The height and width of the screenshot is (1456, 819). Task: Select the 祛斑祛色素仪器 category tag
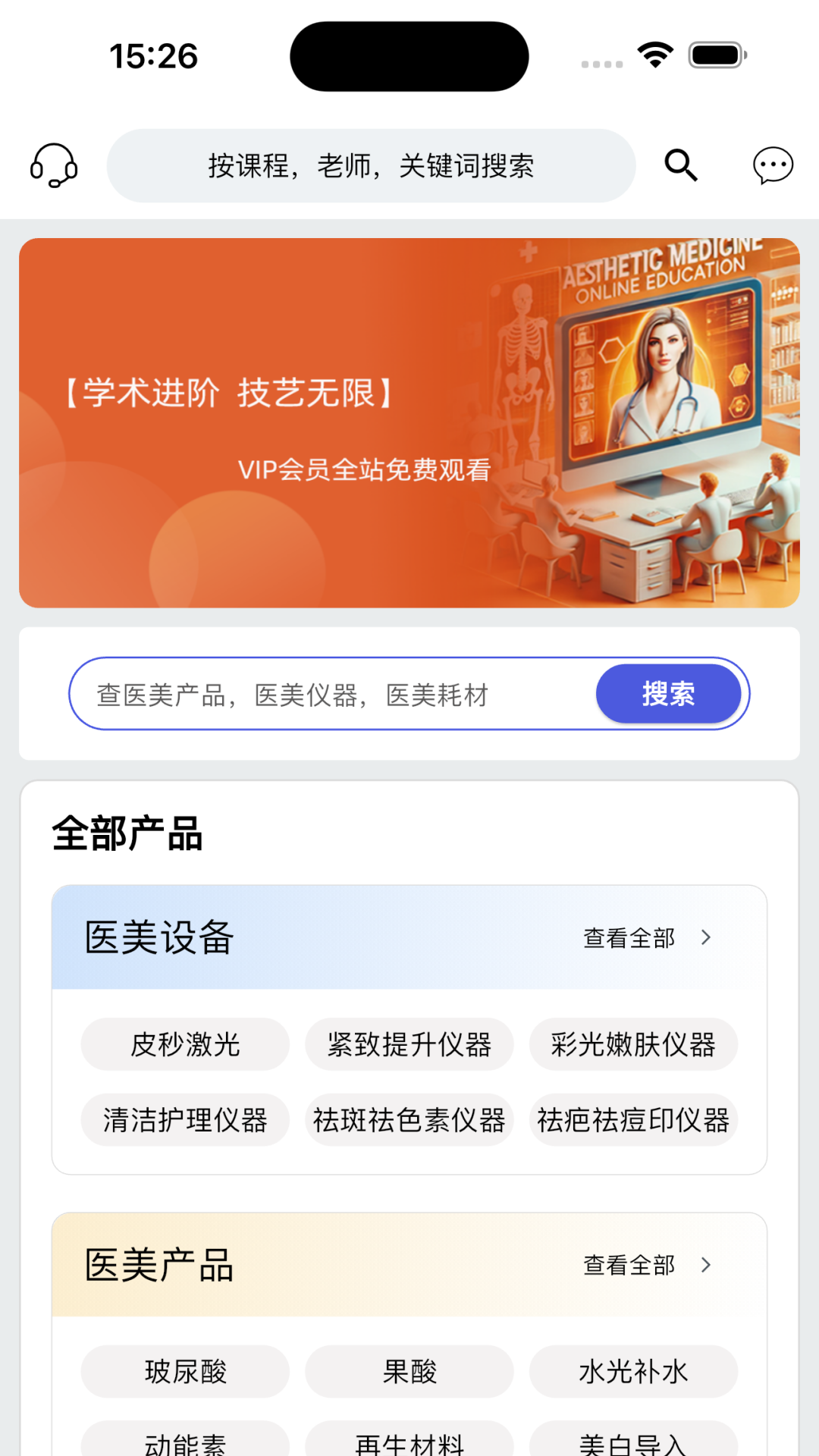click(409, 1120)
